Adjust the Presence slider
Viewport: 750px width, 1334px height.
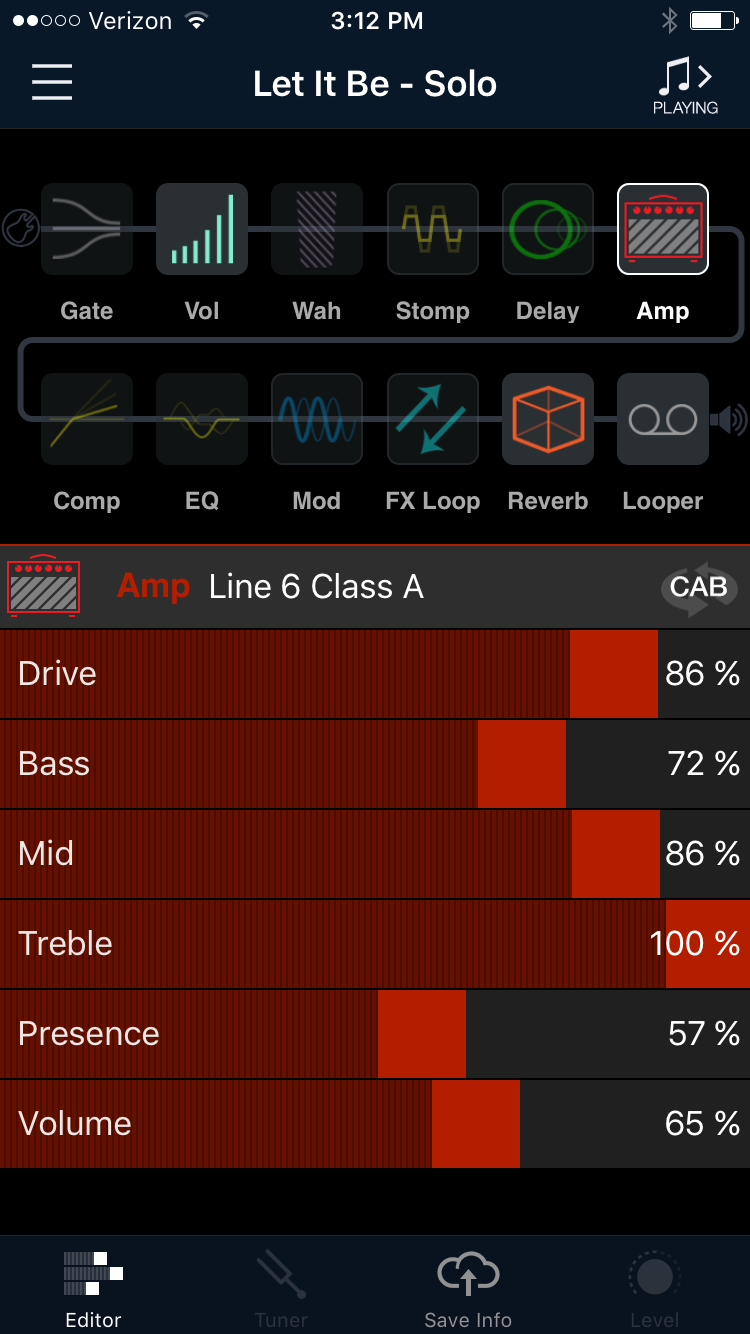click(x=421, y=1034)
